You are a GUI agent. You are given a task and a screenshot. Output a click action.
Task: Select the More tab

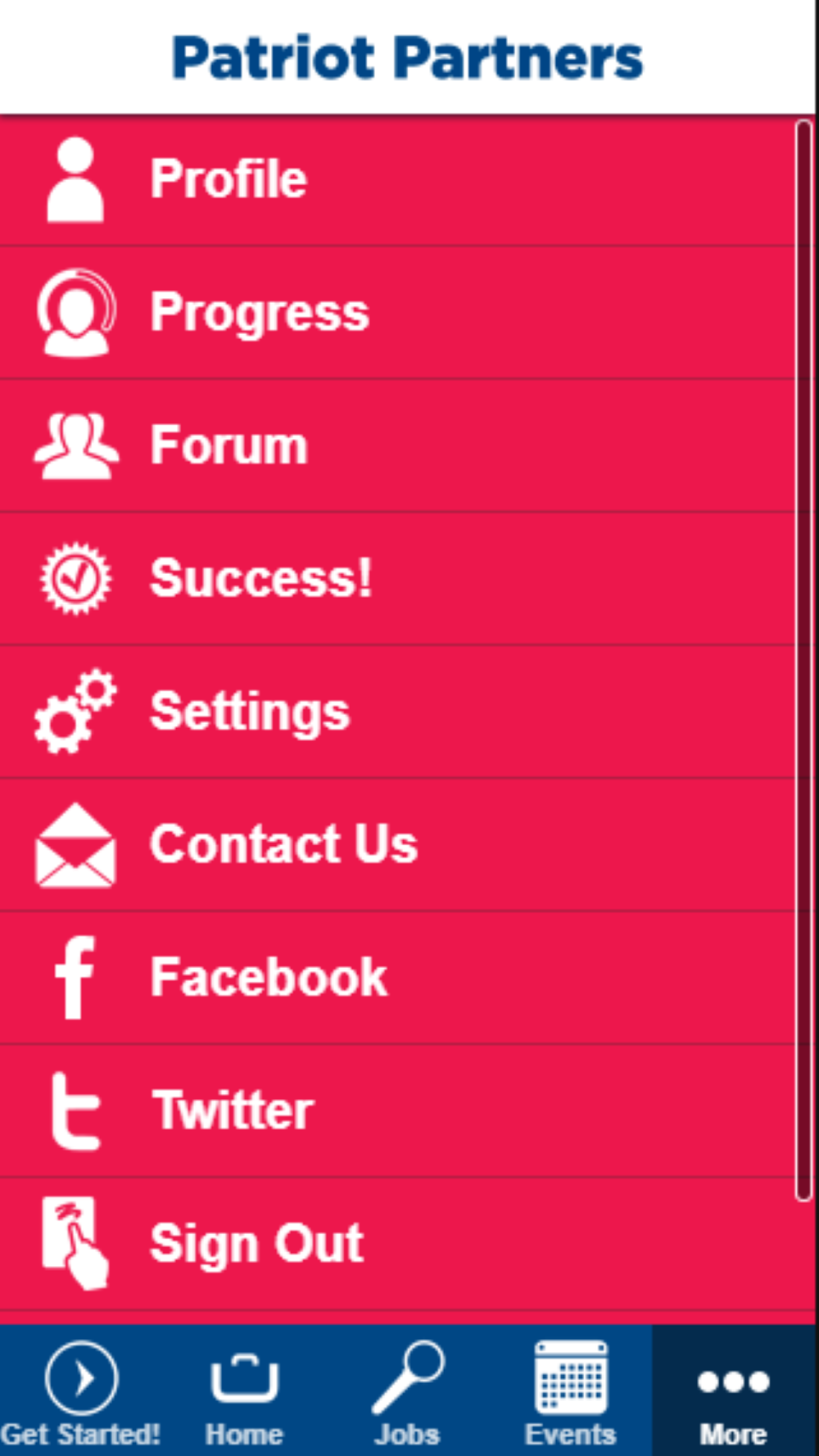click(735, 1390)
